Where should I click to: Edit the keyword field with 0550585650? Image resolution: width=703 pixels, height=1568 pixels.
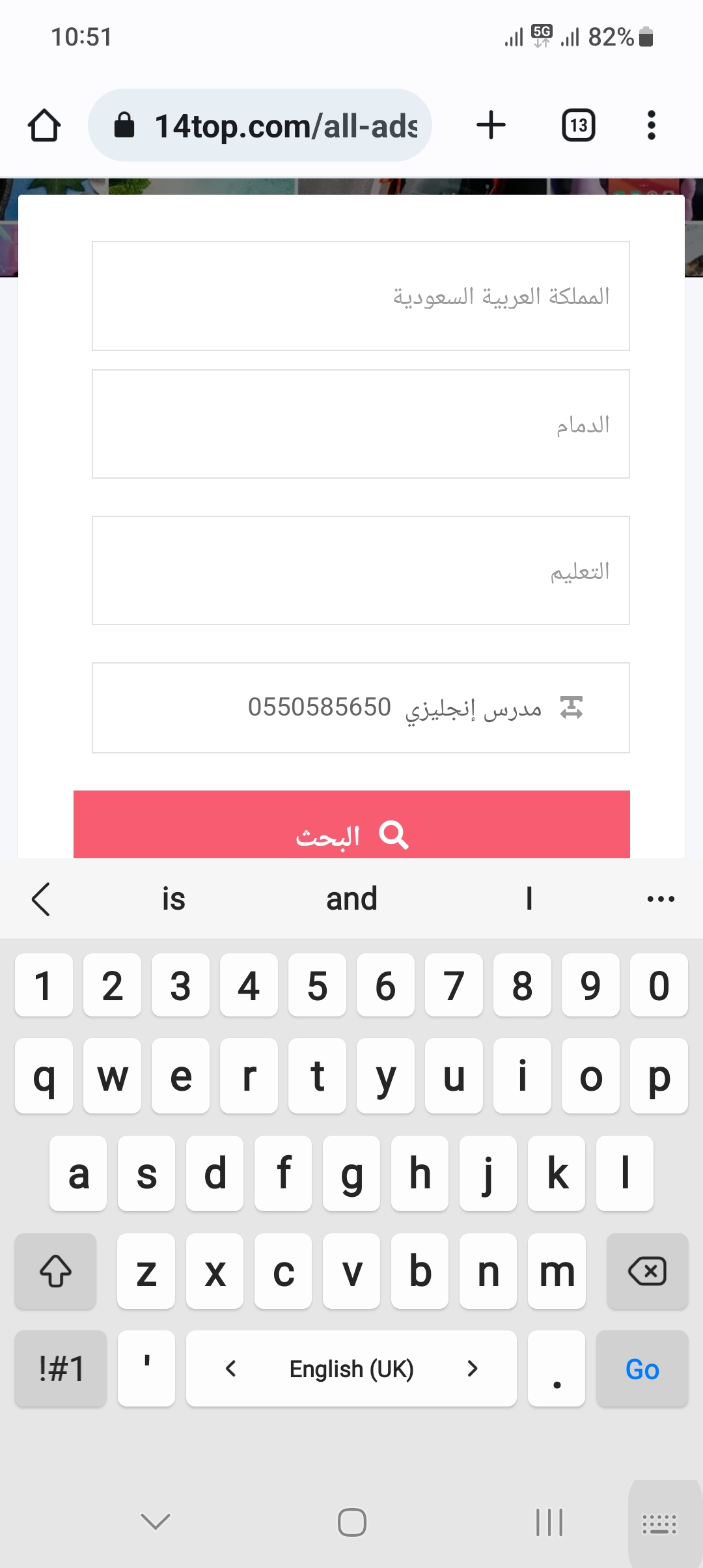[361, 708]
